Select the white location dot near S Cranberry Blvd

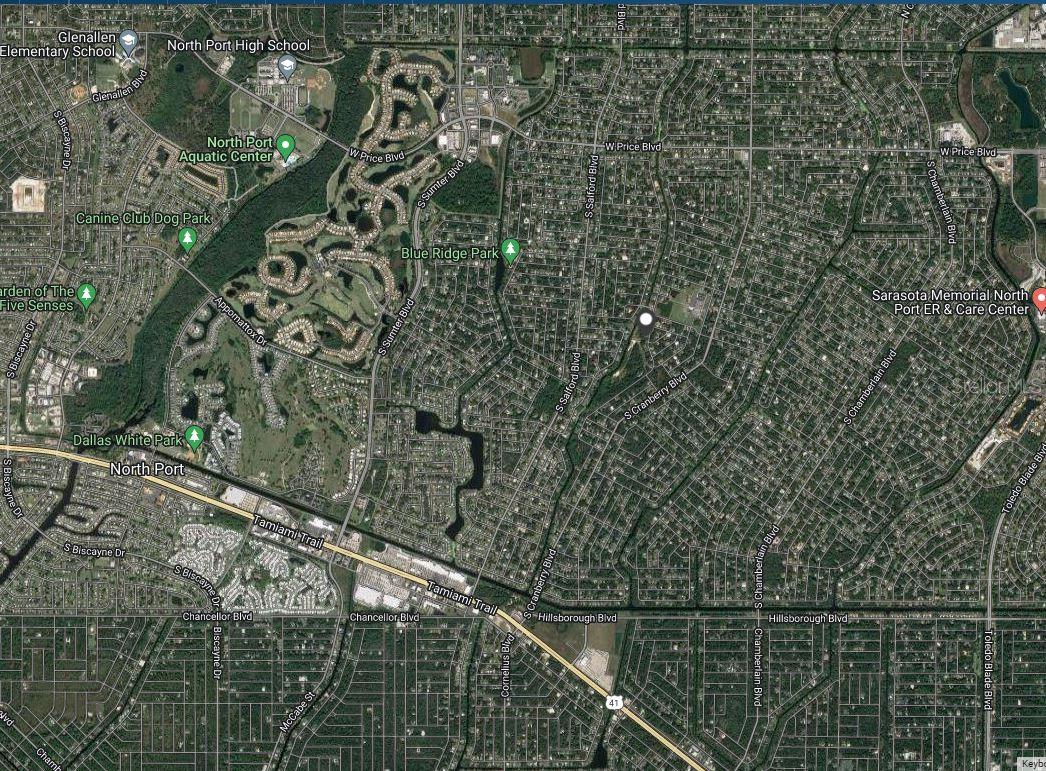[646, 319]
